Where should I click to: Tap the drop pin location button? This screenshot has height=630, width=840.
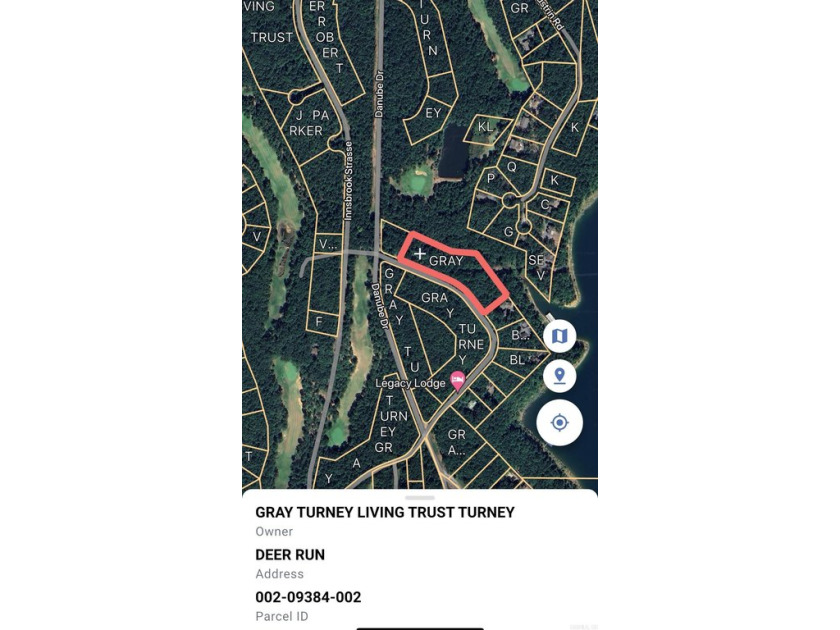[560, 377]
